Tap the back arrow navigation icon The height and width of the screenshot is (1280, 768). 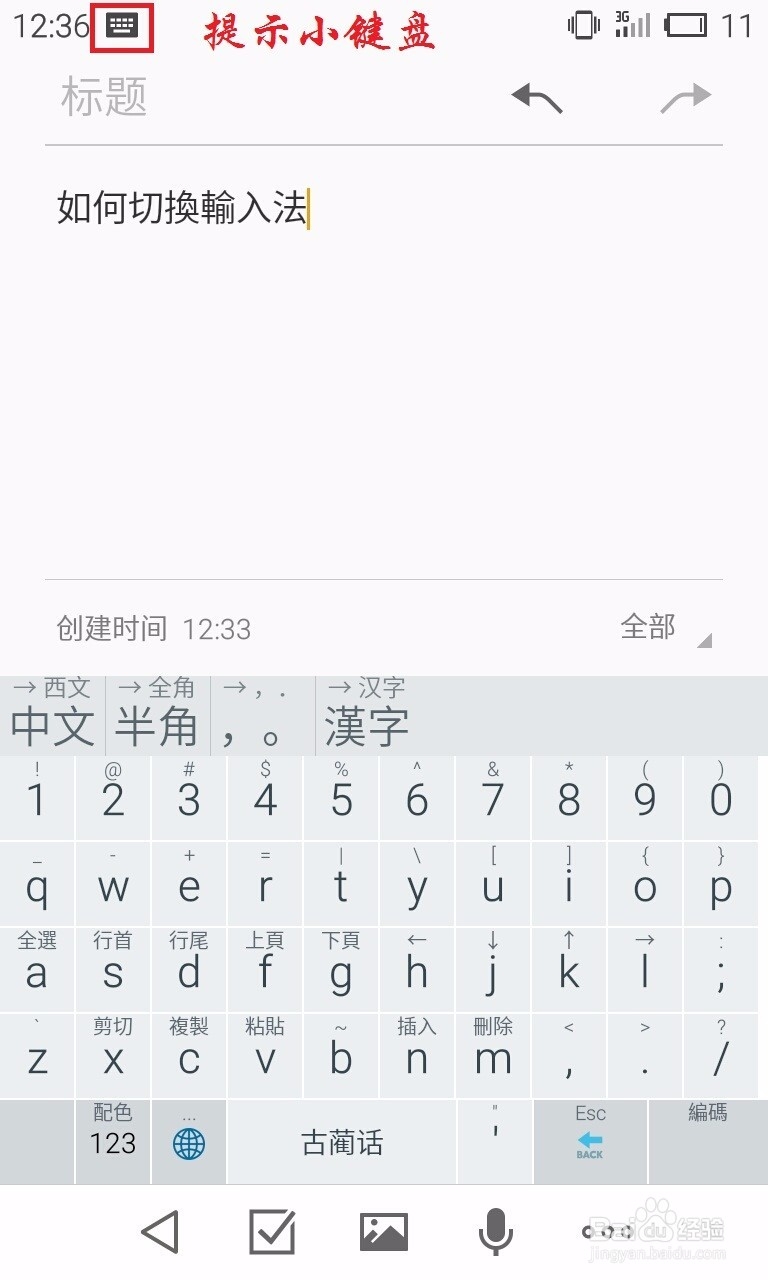(162, 1232)
